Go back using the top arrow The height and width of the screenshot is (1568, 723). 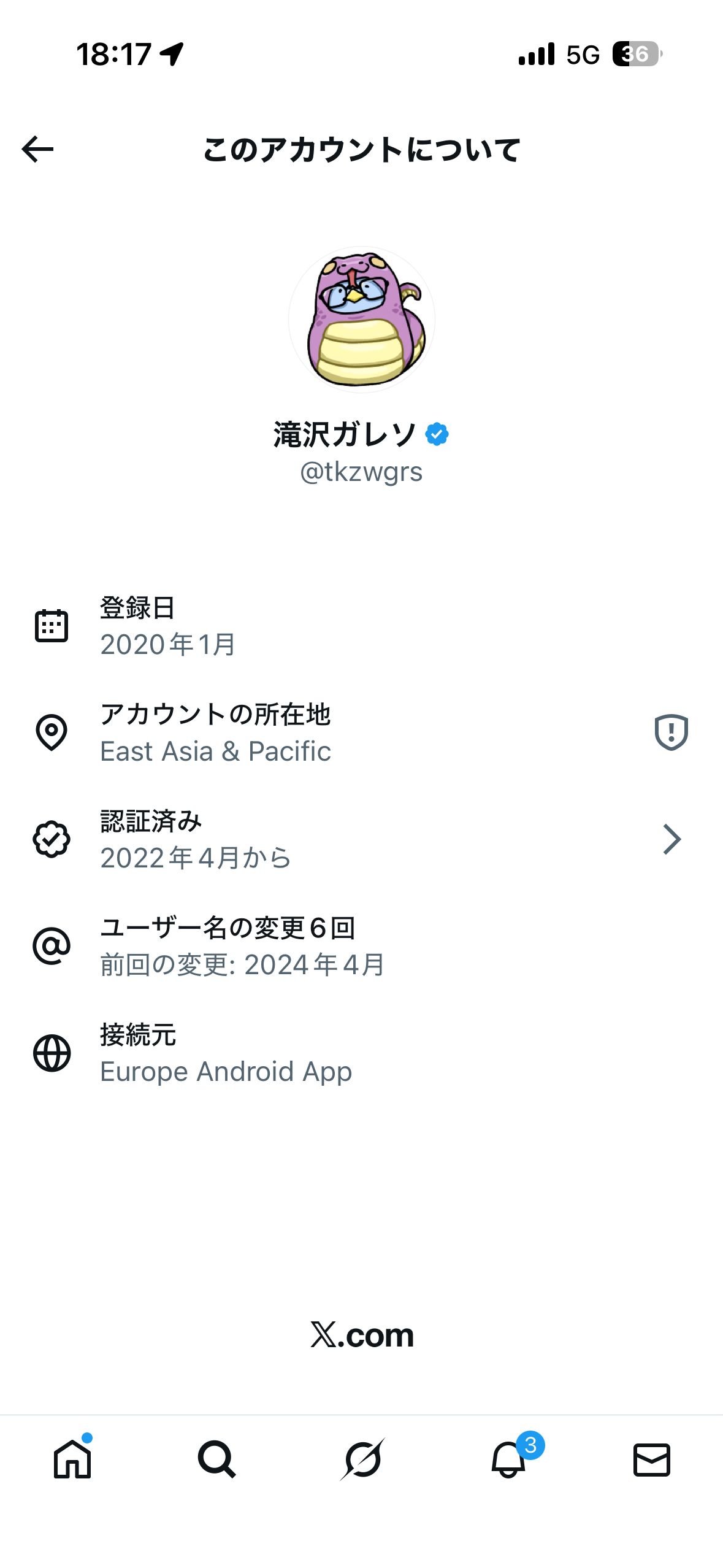tap(38, 149)
